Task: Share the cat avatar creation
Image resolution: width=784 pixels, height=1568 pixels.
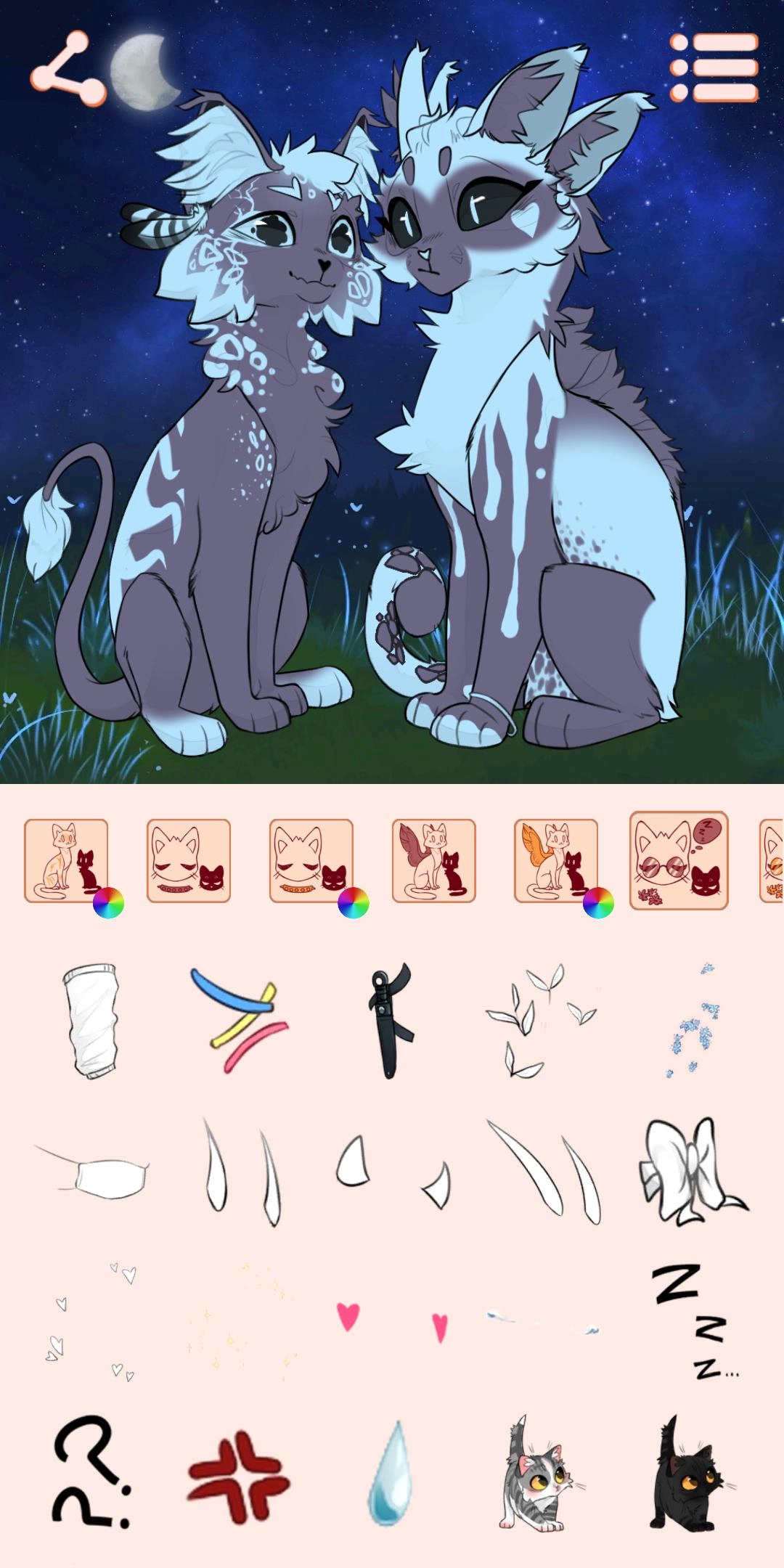Action: [x=67, y=70]
